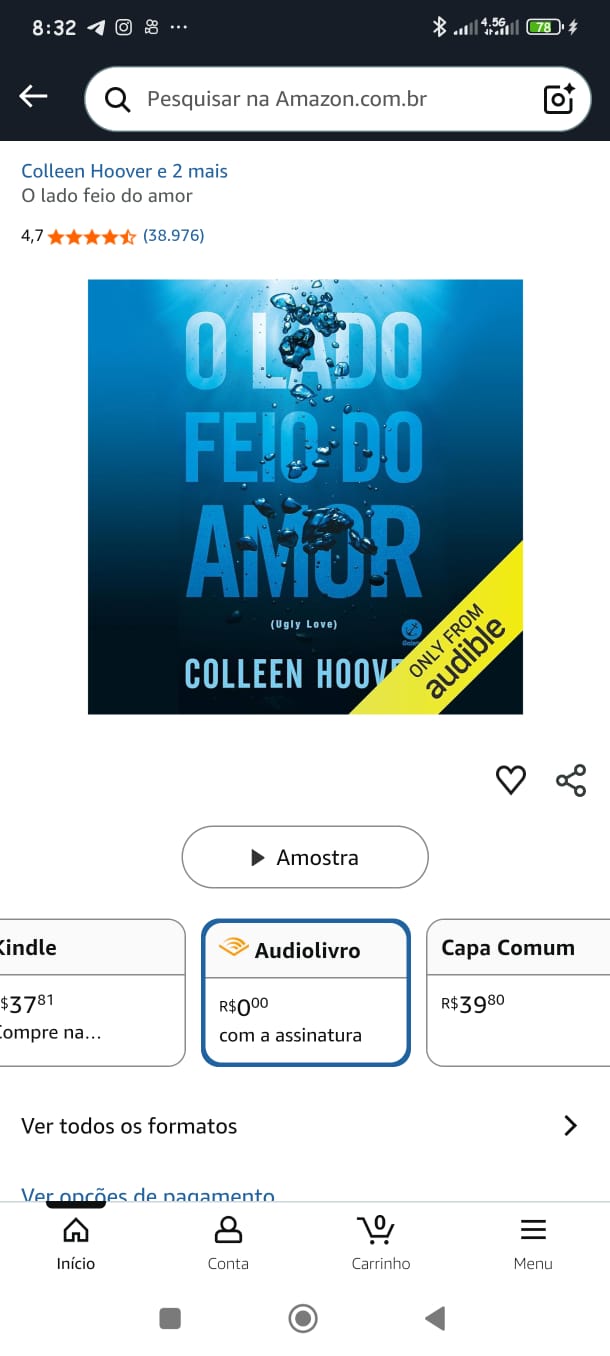Screen dimensions: 610x1356
Task: Open Colleen Hoover e 2 mais author link
Action: tap(124, 171)
